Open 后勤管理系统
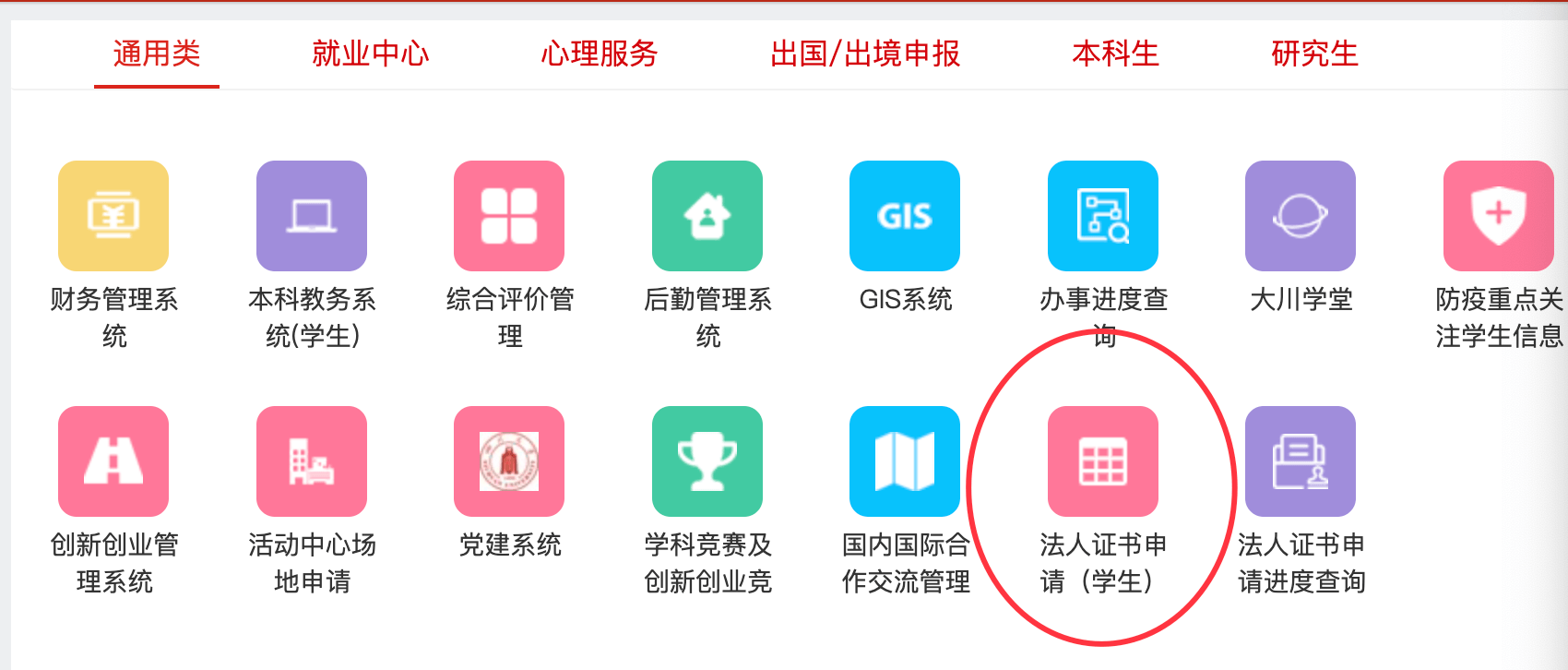The image size is (1568, 670). [707, 216]
